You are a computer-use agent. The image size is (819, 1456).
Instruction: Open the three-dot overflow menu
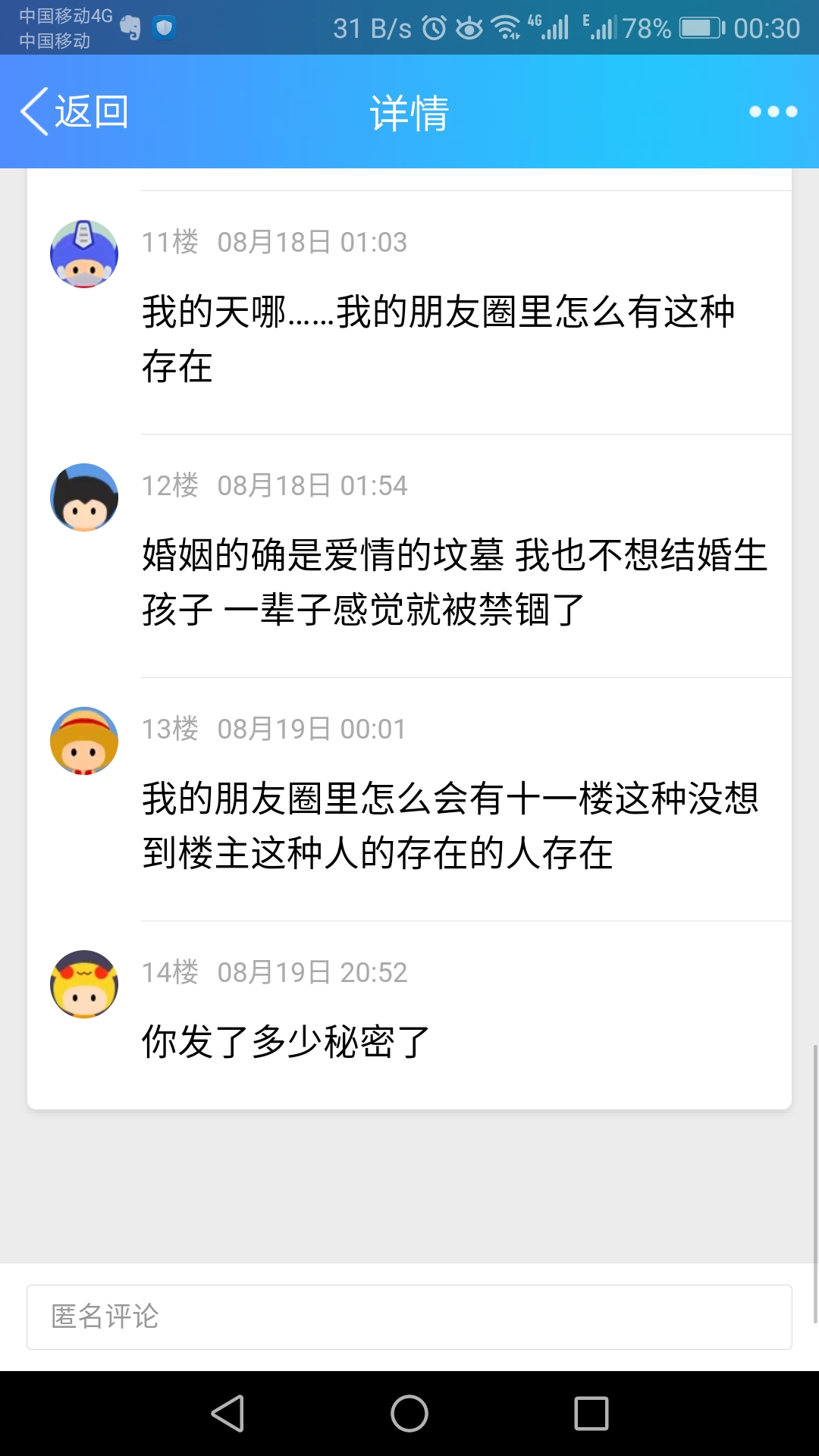click(773, 112)
